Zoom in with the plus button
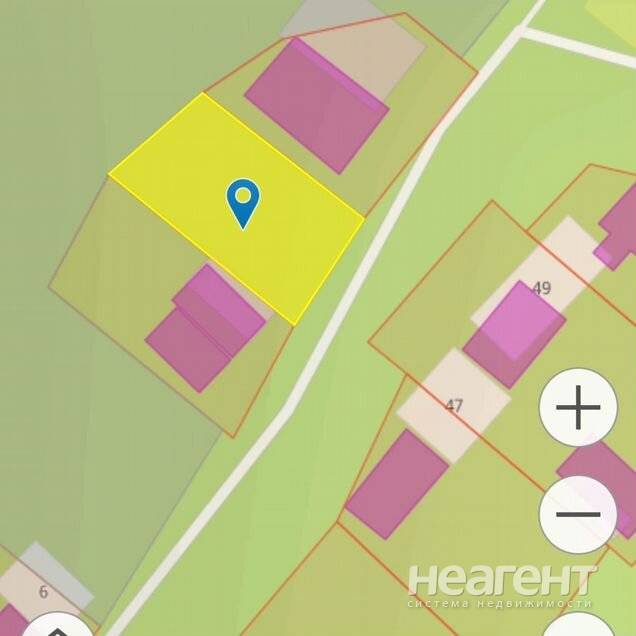 pyautogui.click(x=578, y=408)
